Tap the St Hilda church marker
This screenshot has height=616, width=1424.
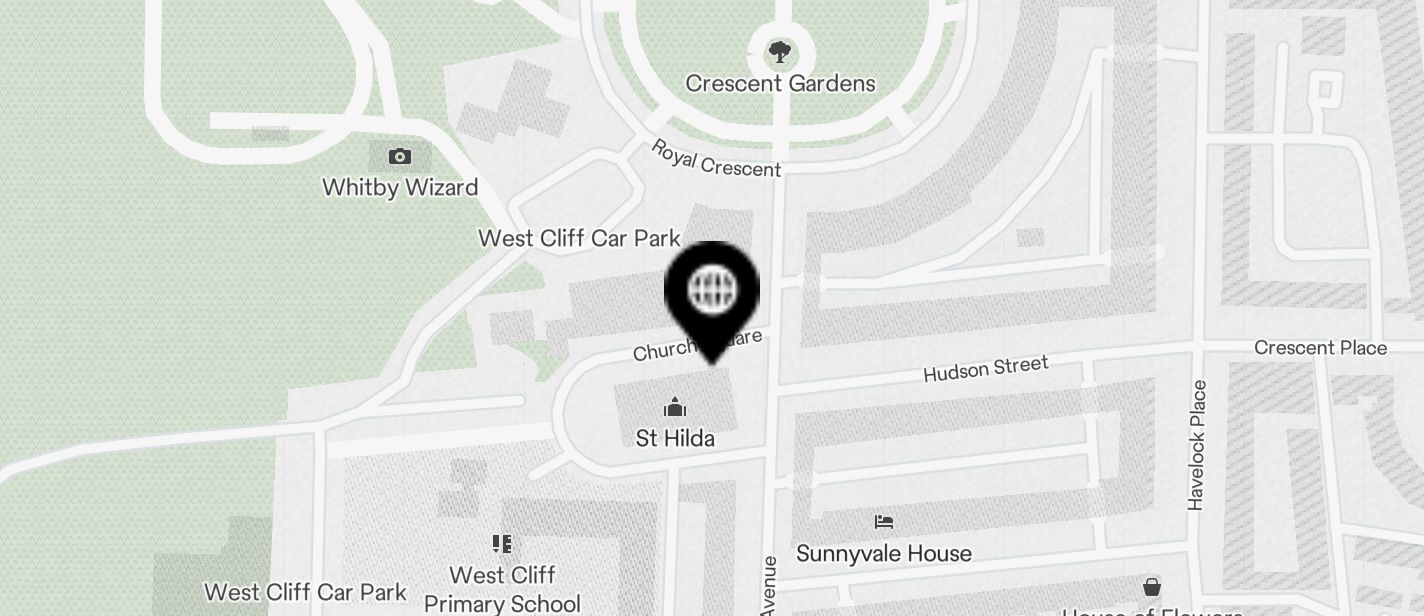pos(675,407)
